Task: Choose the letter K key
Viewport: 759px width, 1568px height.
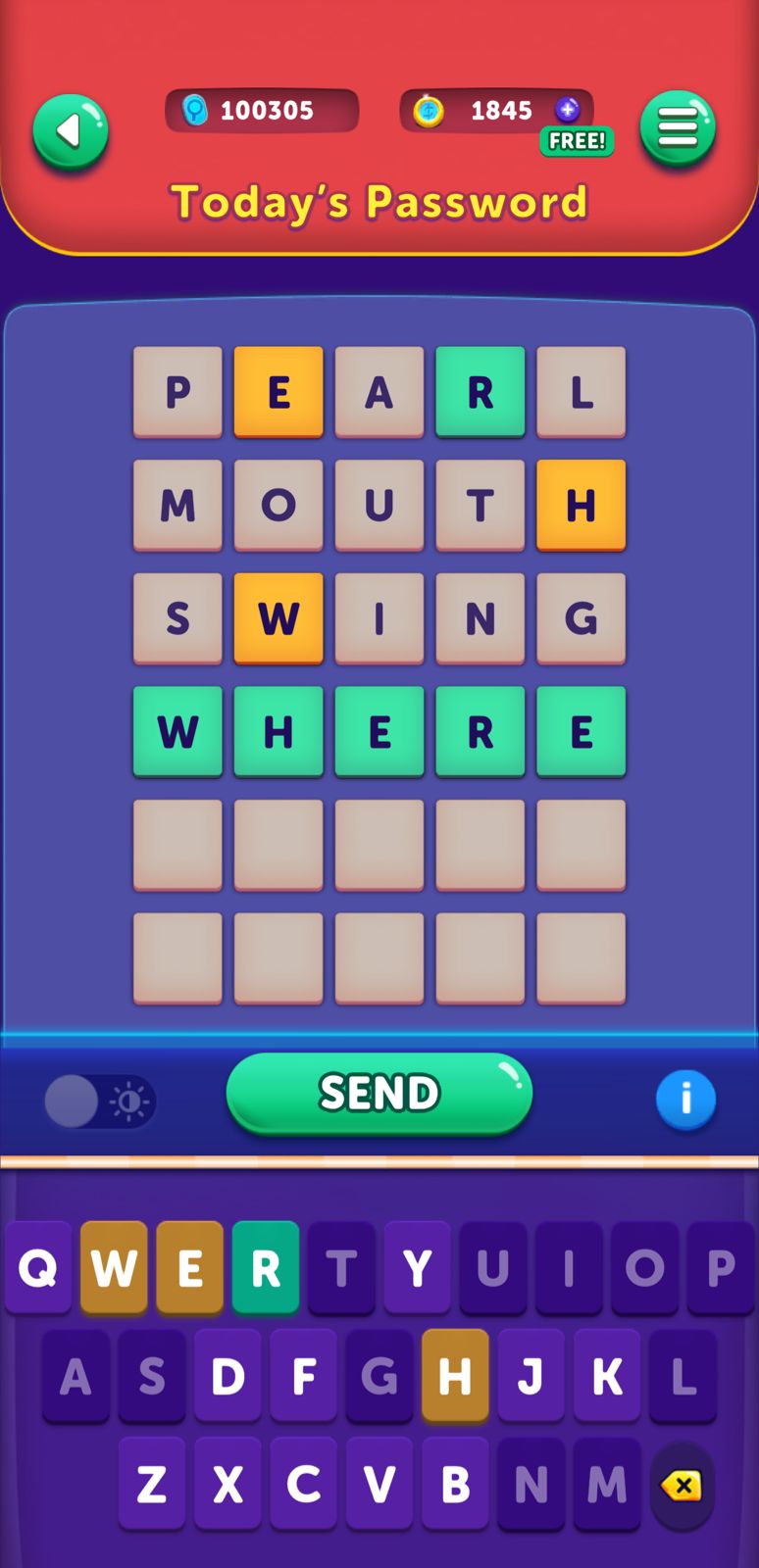Action: (x=607, y=1376)
